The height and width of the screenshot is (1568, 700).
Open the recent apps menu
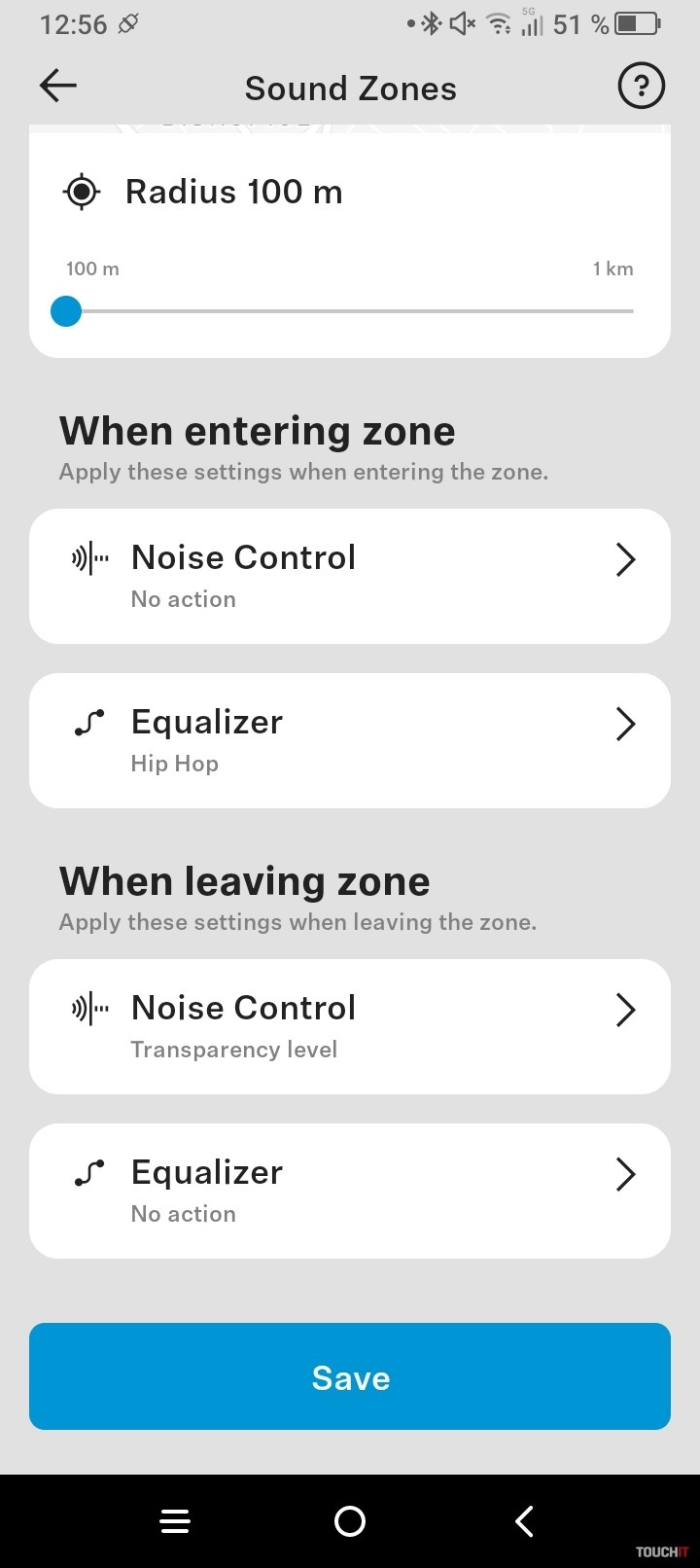click(175, 1521)
